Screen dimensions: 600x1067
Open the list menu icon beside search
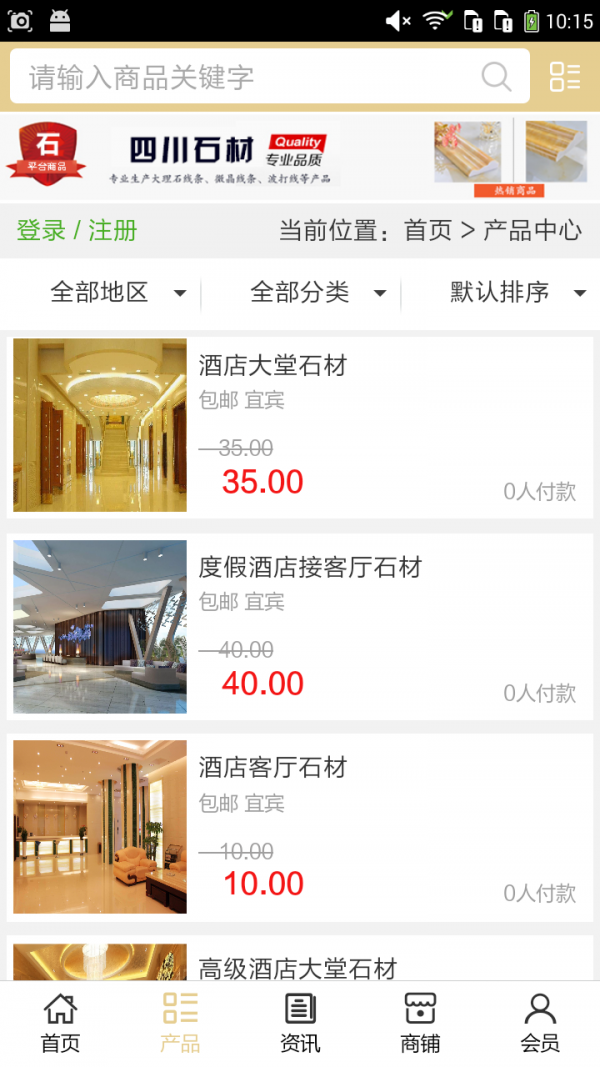565,77
